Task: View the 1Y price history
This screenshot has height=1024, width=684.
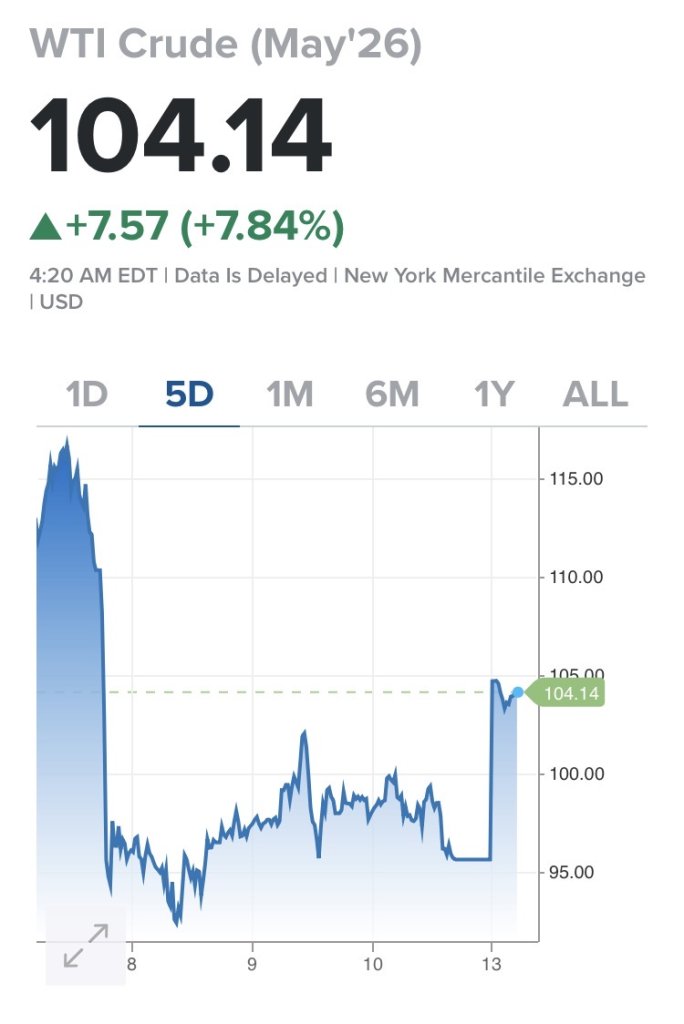Action: click(494, 395)
